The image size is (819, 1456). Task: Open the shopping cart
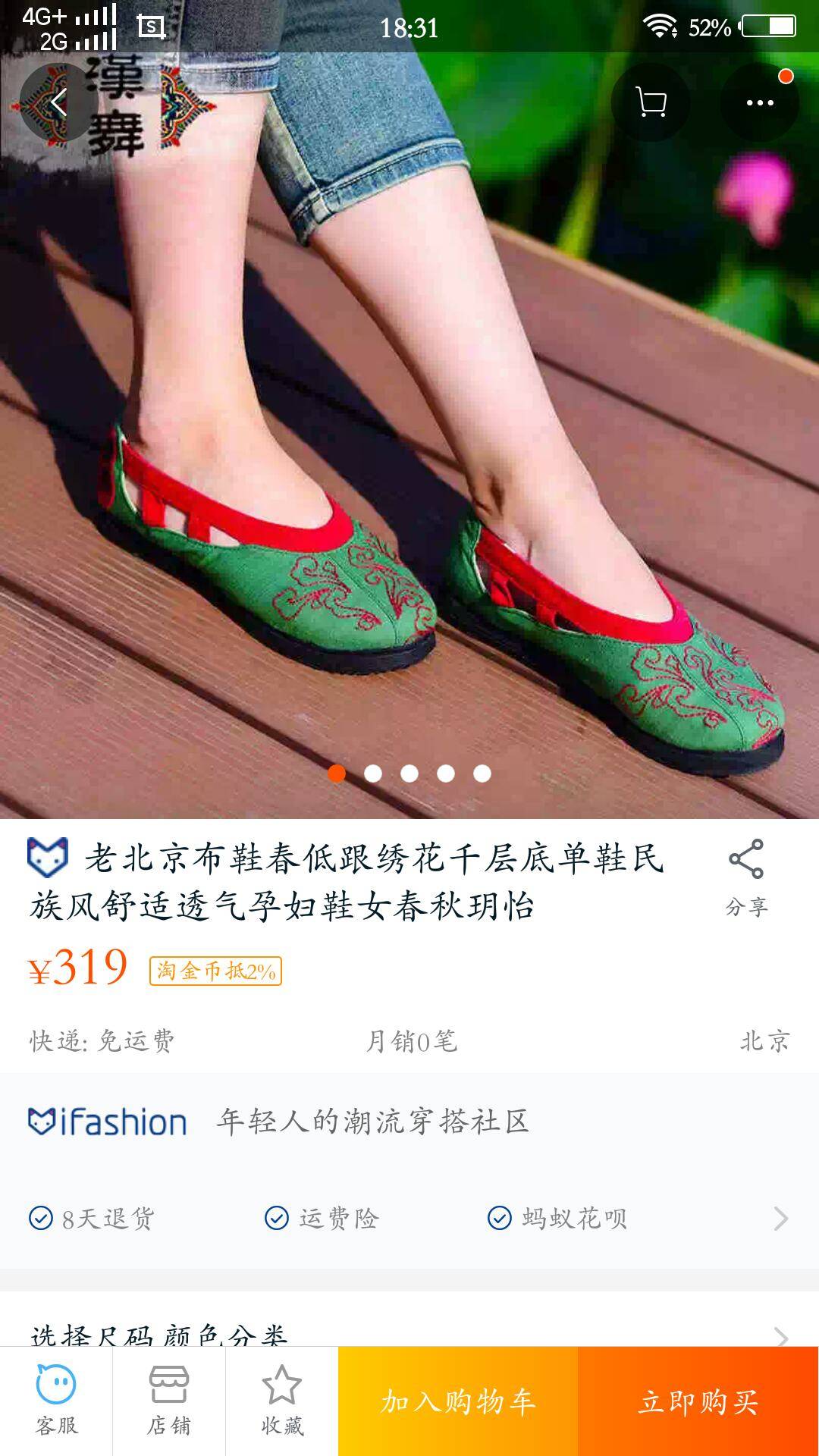tap(651, 102)
